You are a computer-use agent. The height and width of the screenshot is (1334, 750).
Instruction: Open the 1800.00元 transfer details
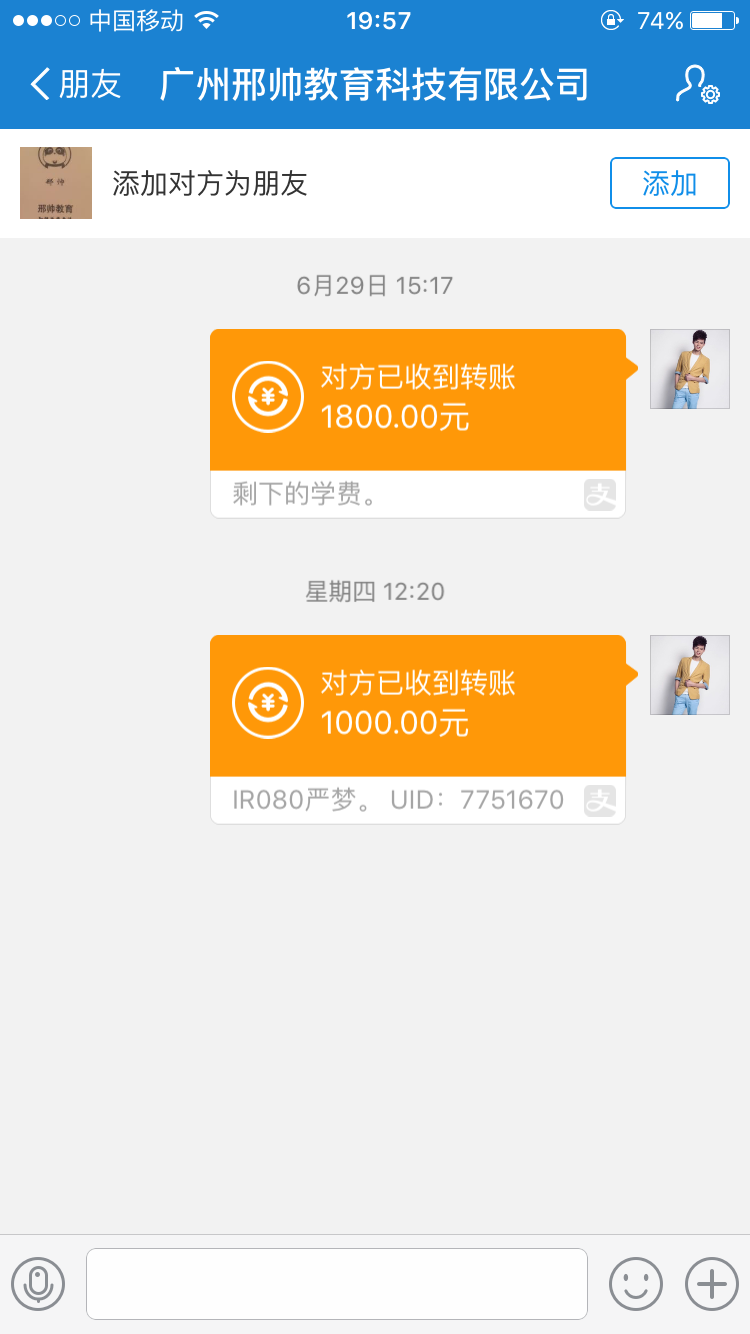[417, 400]
